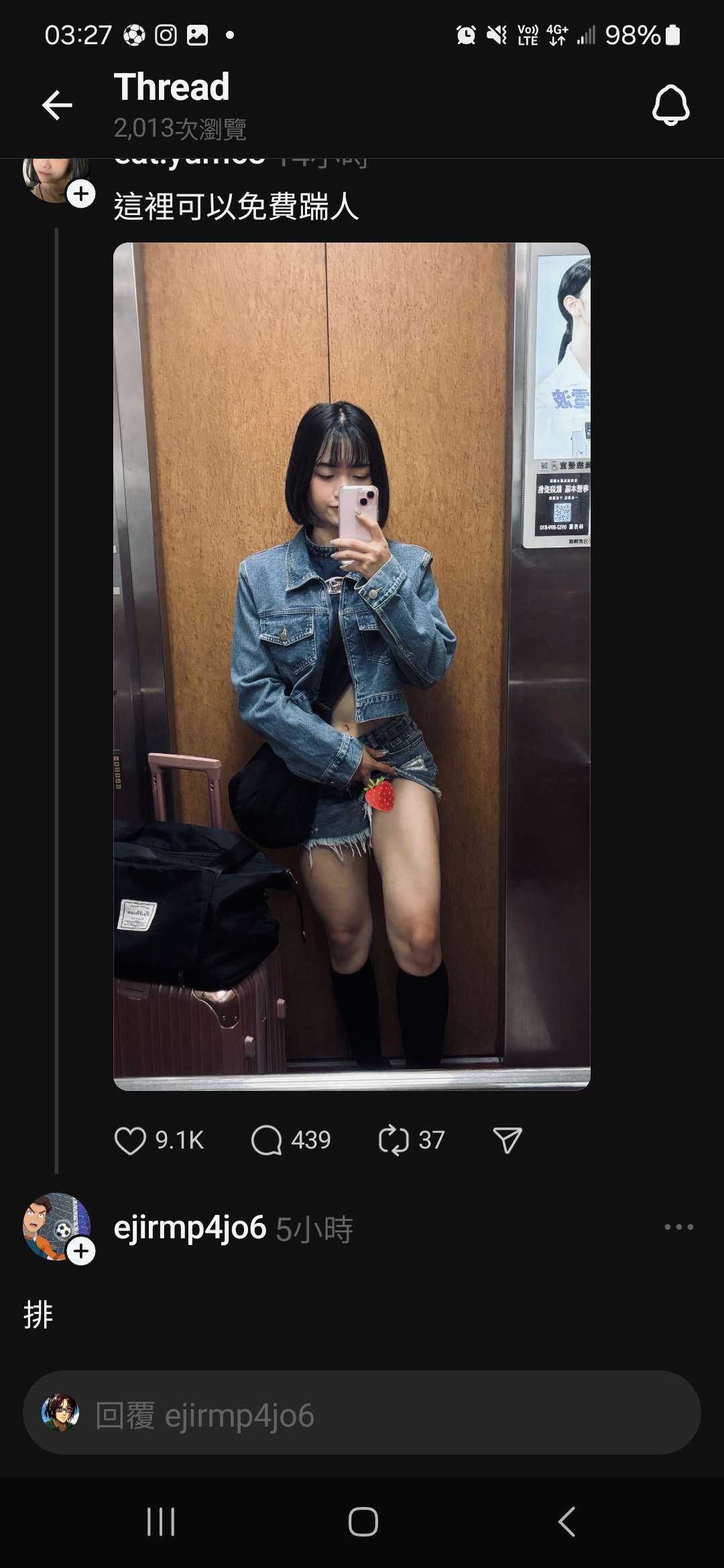Image resolution: width=724 pixels, height=1568 pixels.
Task: Follow ejirmp4jo6 via the avatar plus
Action: (82, 1251)
